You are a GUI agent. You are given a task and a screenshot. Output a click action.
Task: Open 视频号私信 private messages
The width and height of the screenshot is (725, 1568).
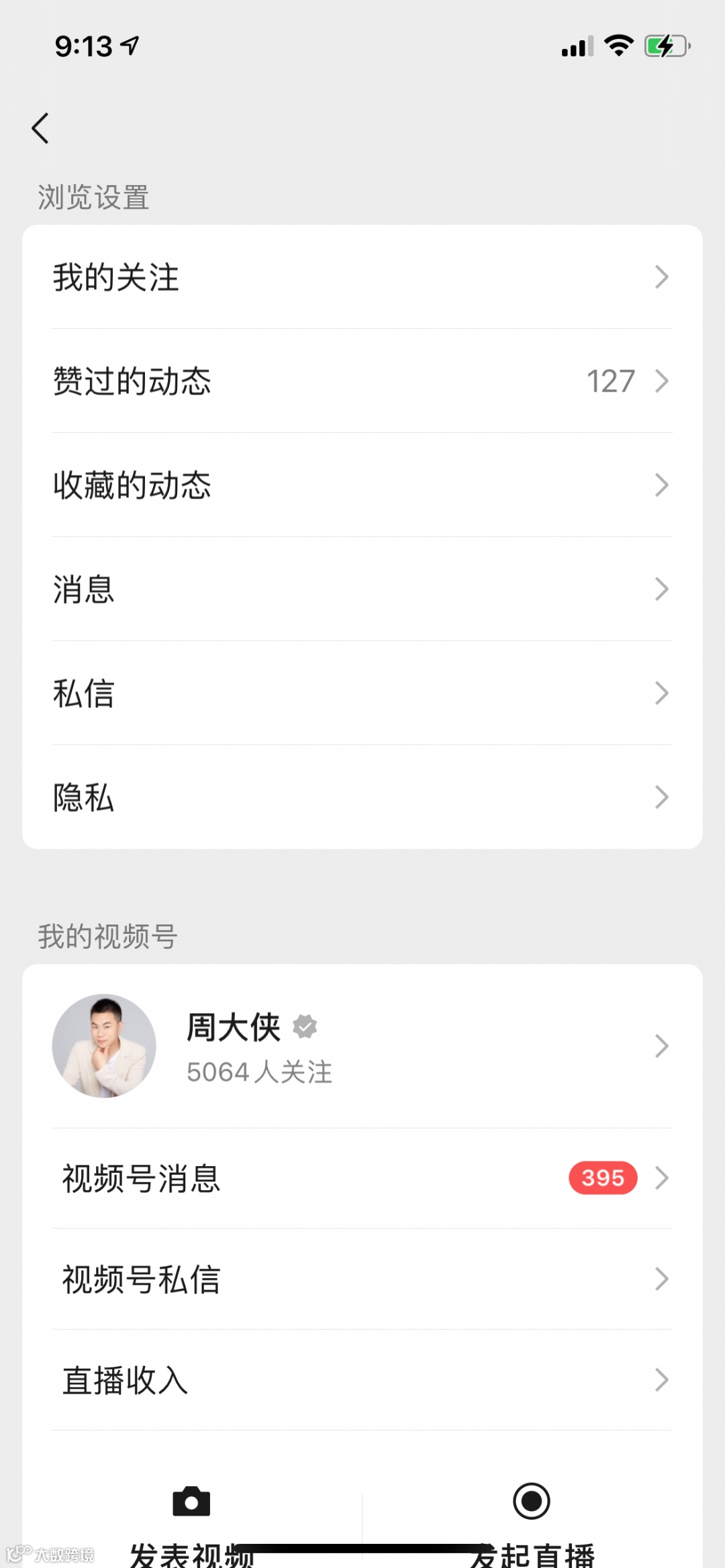[362, 1279]
